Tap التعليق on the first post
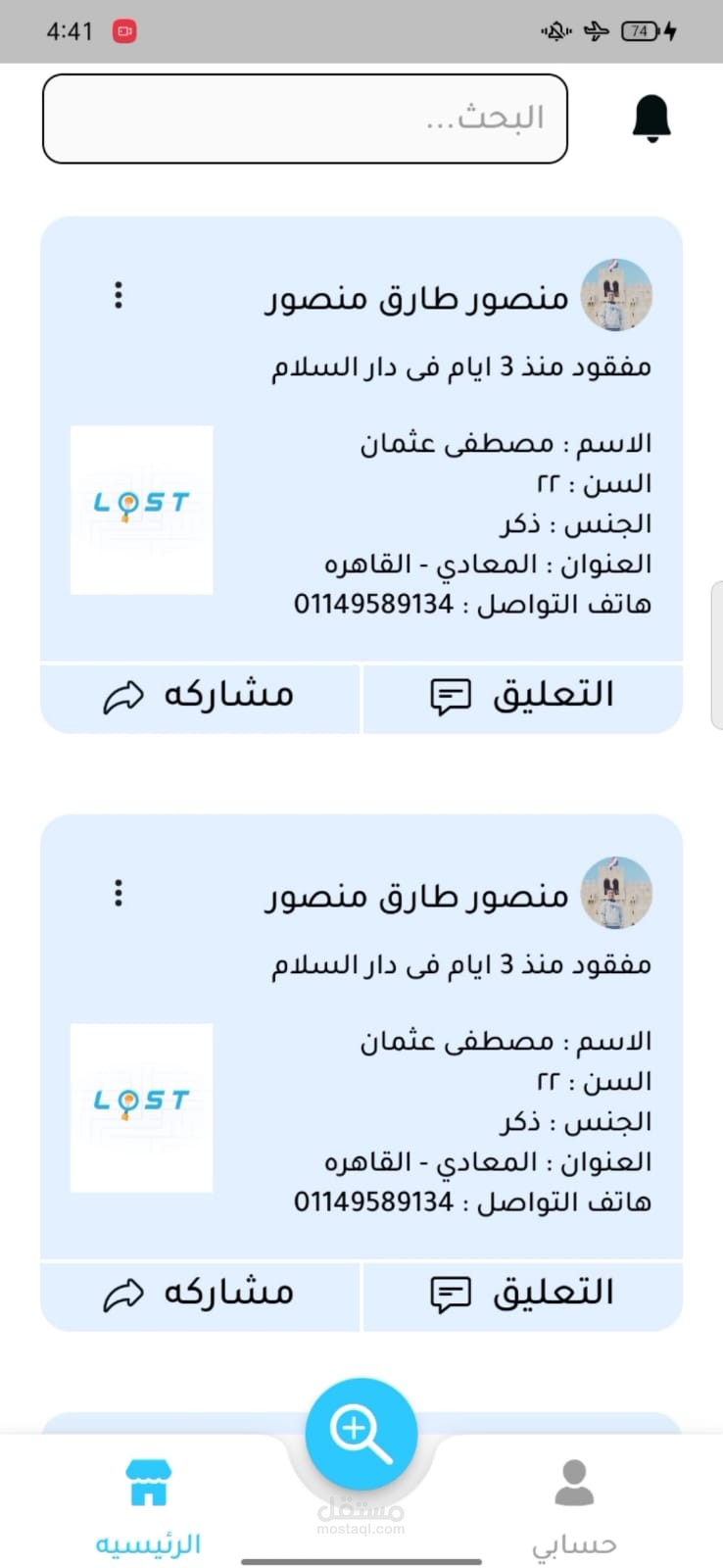This screenshot has height=1568, width=723. pos(522,697)
